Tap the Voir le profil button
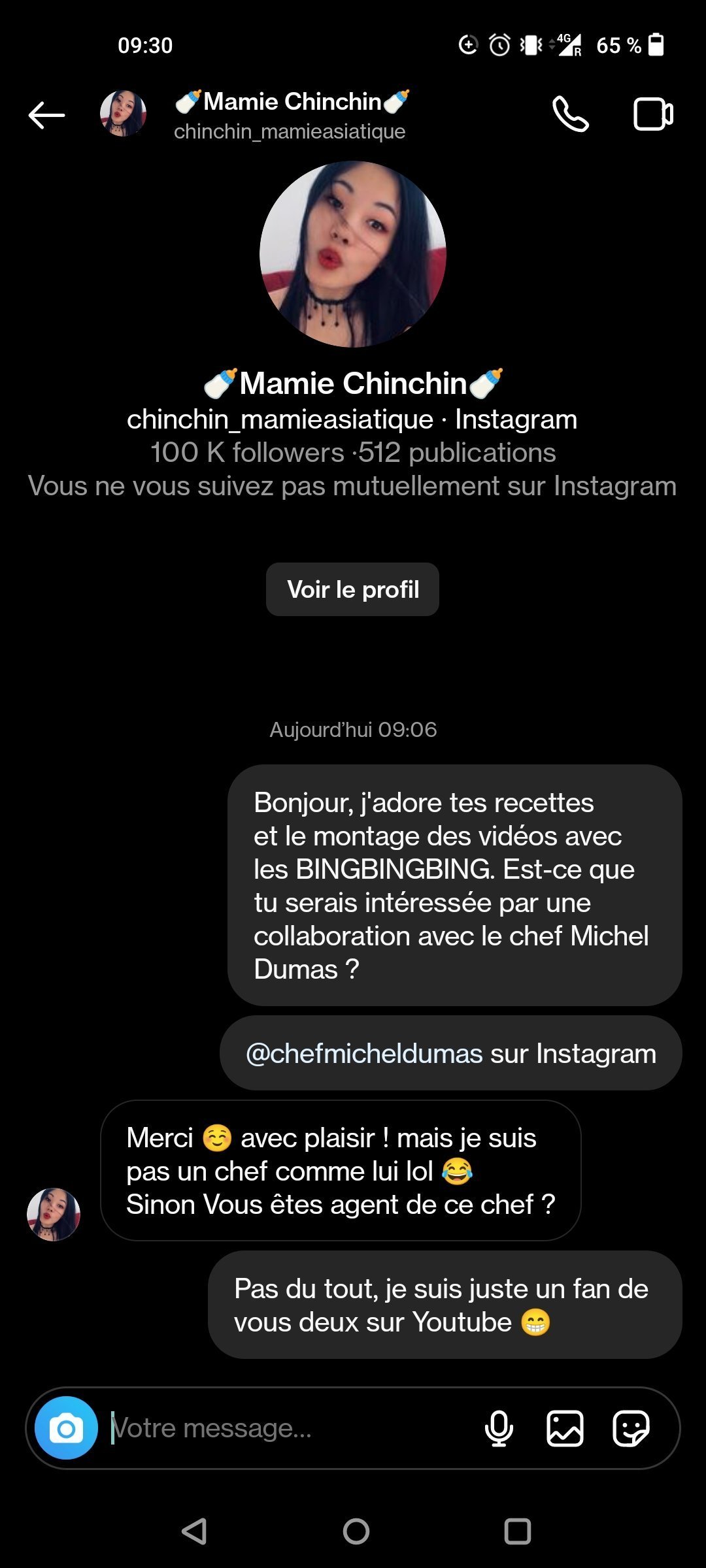The image size is (706, 1568). pyautogui.click(x=352, y=589)
